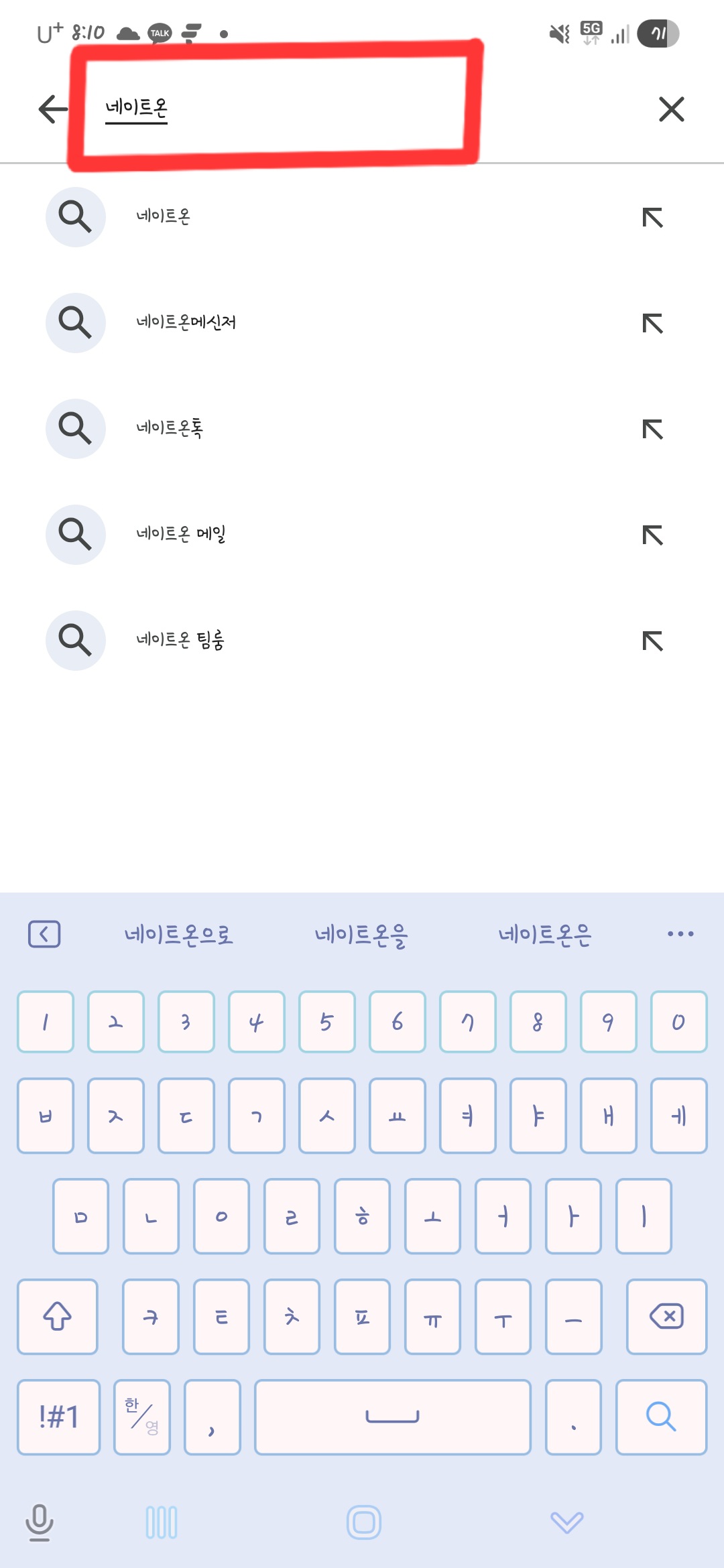Image resolution: width=724 pixels, height=1568 pixels.
Task: Start voice input with the microphone icon
Action: tap(40, 1522)
